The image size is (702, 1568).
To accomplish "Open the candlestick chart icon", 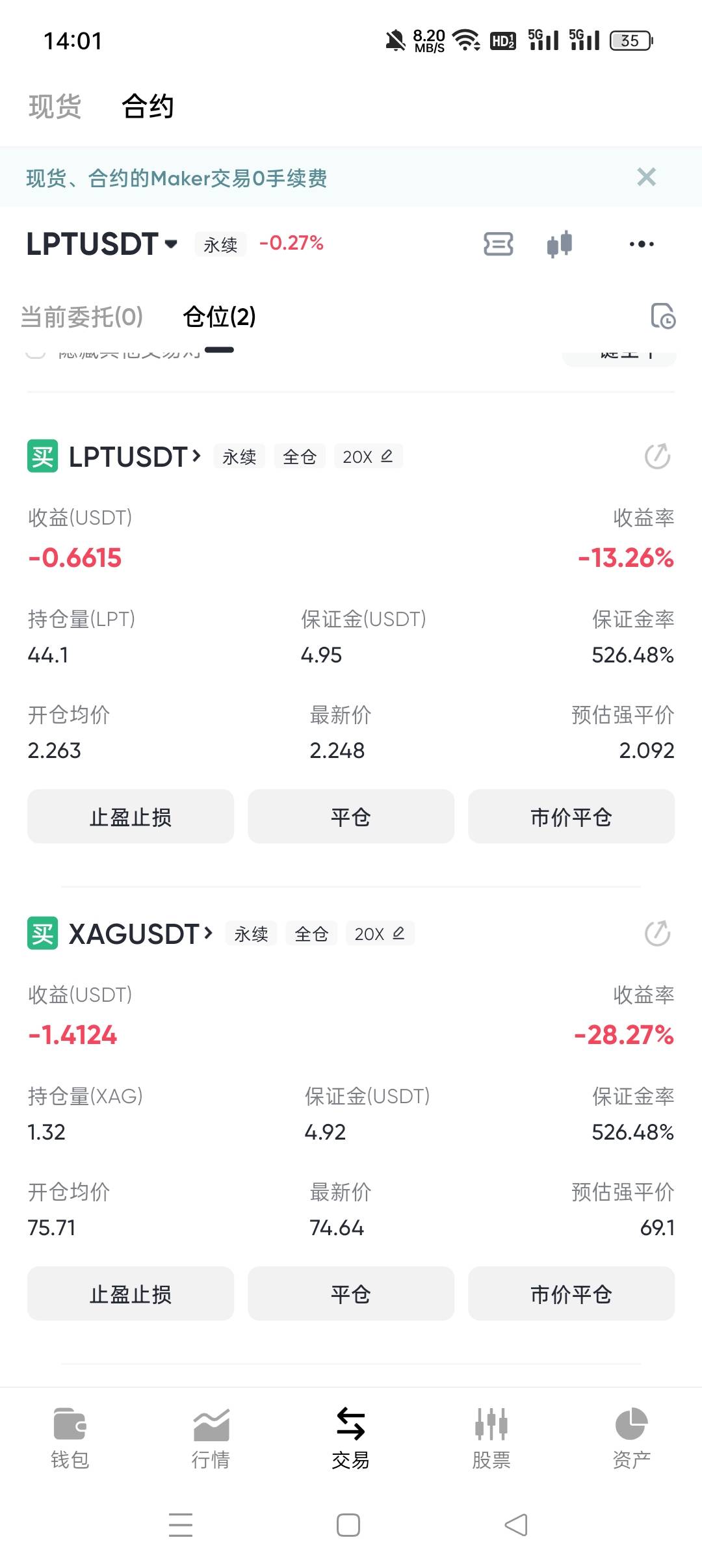I will click(x=559, y=244).
